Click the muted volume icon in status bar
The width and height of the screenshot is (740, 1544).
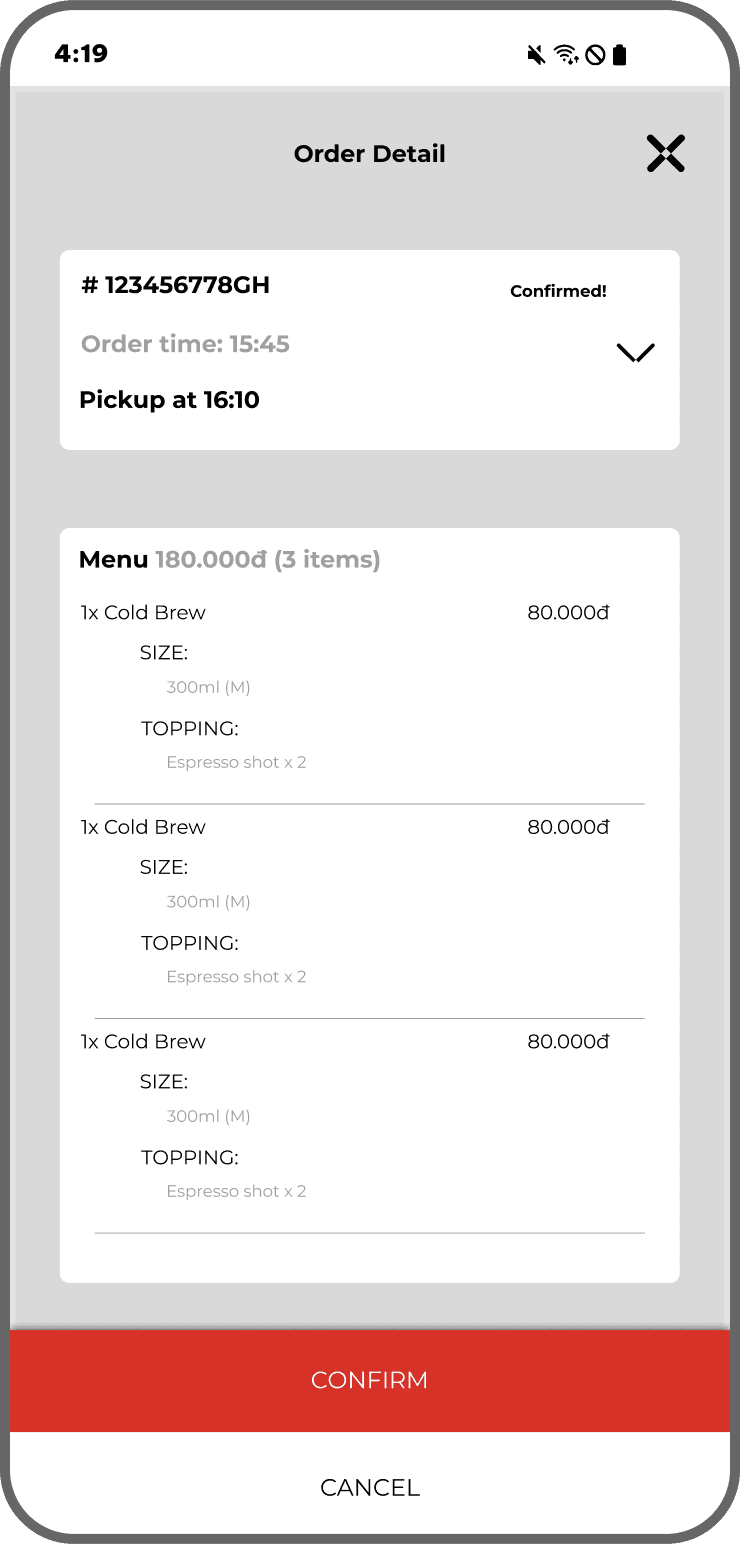(x=536, y=56)
